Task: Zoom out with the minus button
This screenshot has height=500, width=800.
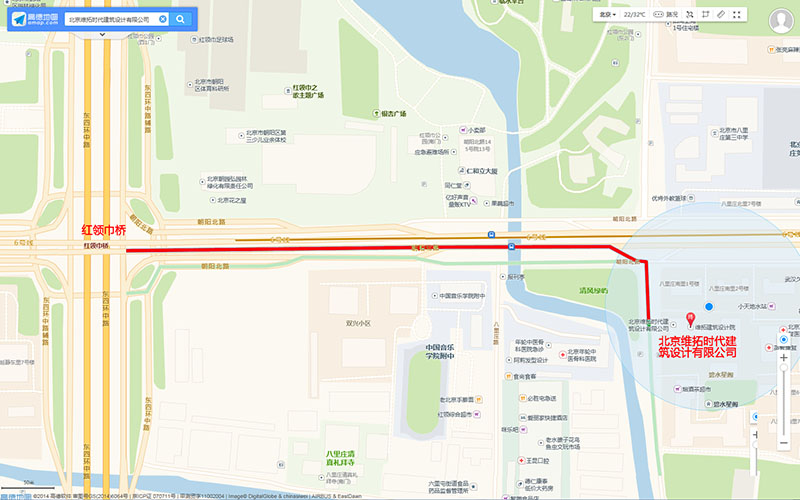Action: pos(783,441)
